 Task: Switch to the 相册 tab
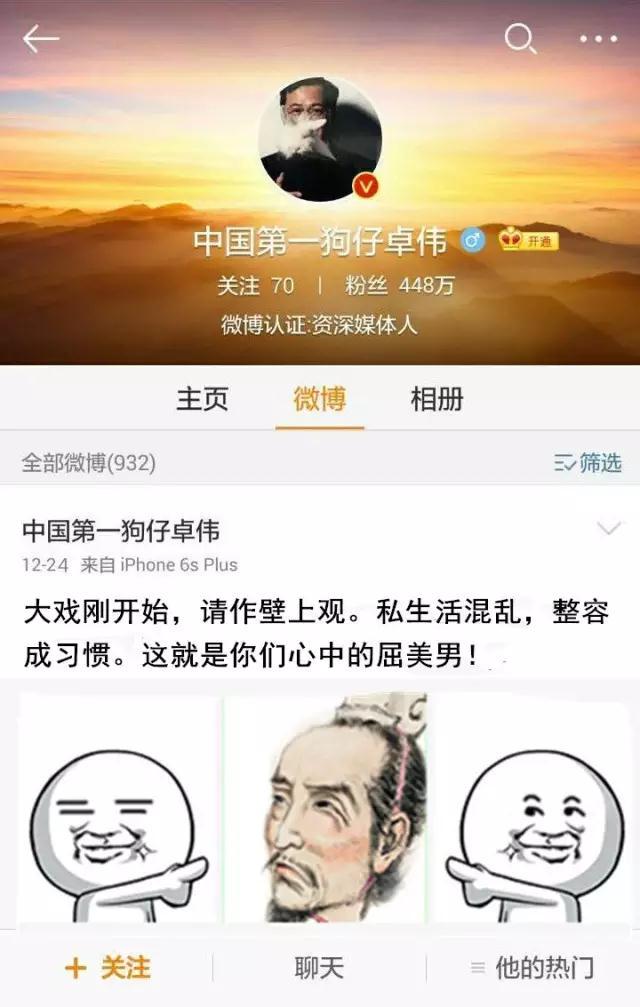pyautogui.click(x=437, y=399)
